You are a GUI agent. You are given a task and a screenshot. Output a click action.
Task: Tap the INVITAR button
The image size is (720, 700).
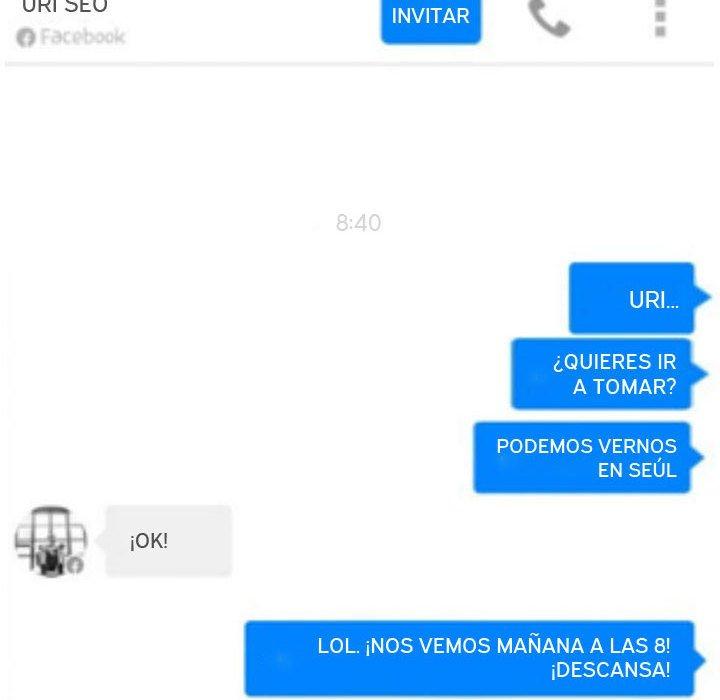pyautogui.click(x=430, y=18)
